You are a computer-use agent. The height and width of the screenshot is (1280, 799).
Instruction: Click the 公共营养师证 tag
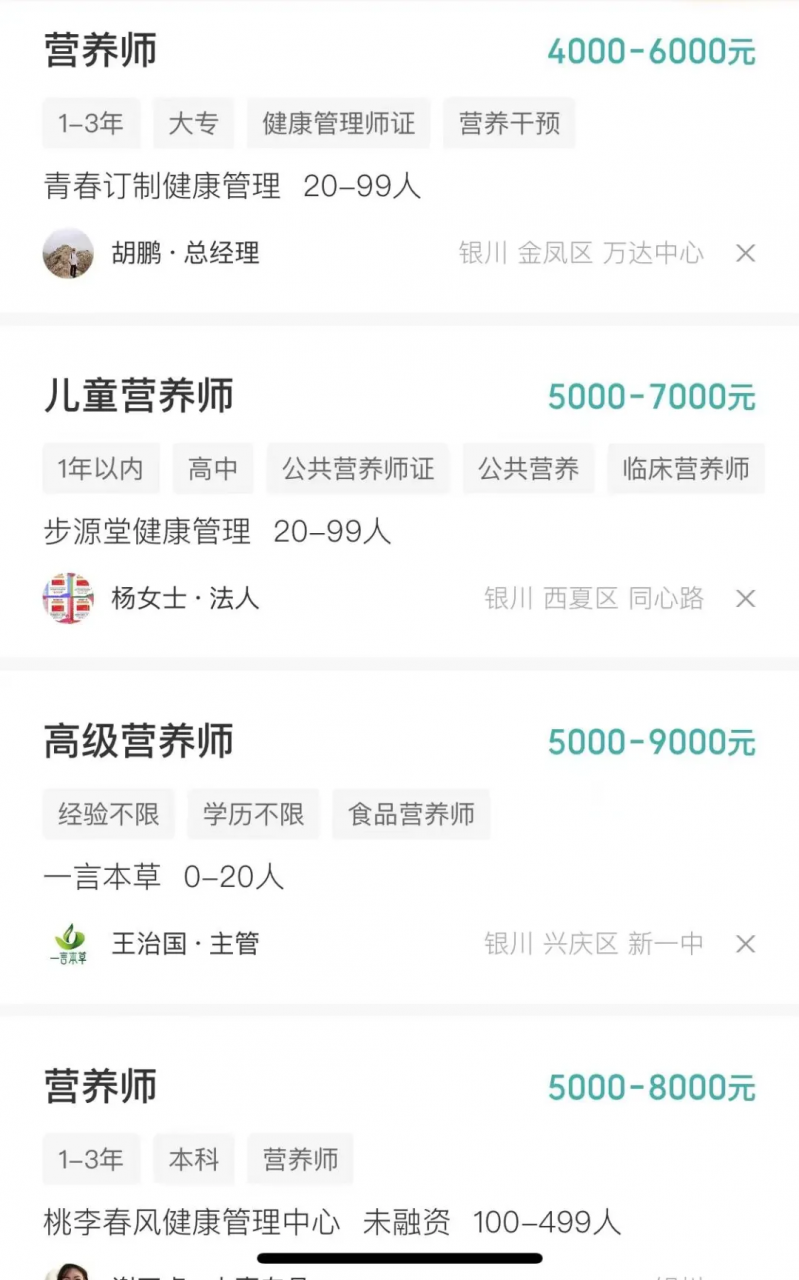pyautogui.click(x=358, y=468)
